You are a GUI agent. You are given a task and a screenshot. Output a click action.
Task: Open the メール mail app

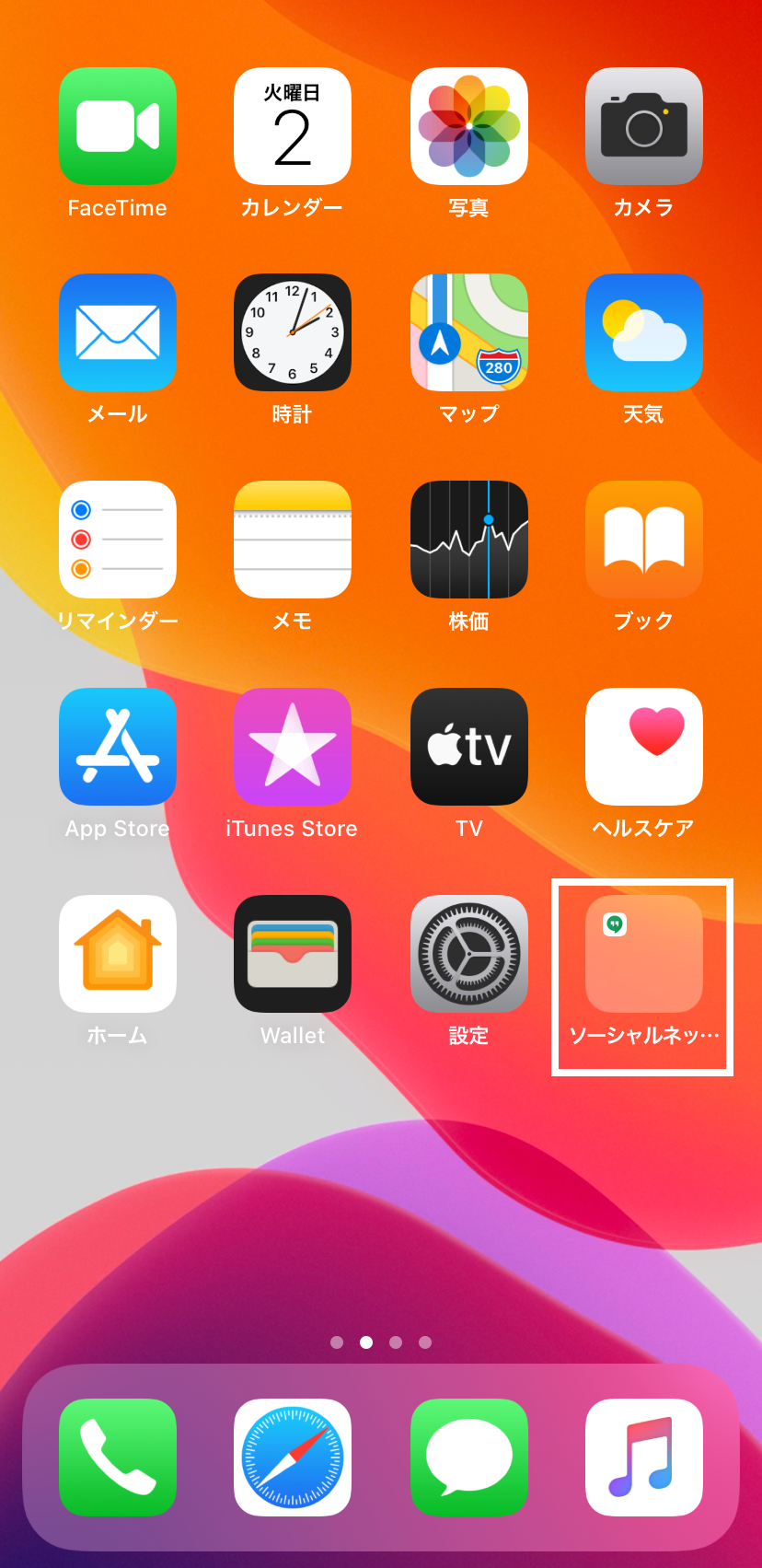(x=118, y=332)
